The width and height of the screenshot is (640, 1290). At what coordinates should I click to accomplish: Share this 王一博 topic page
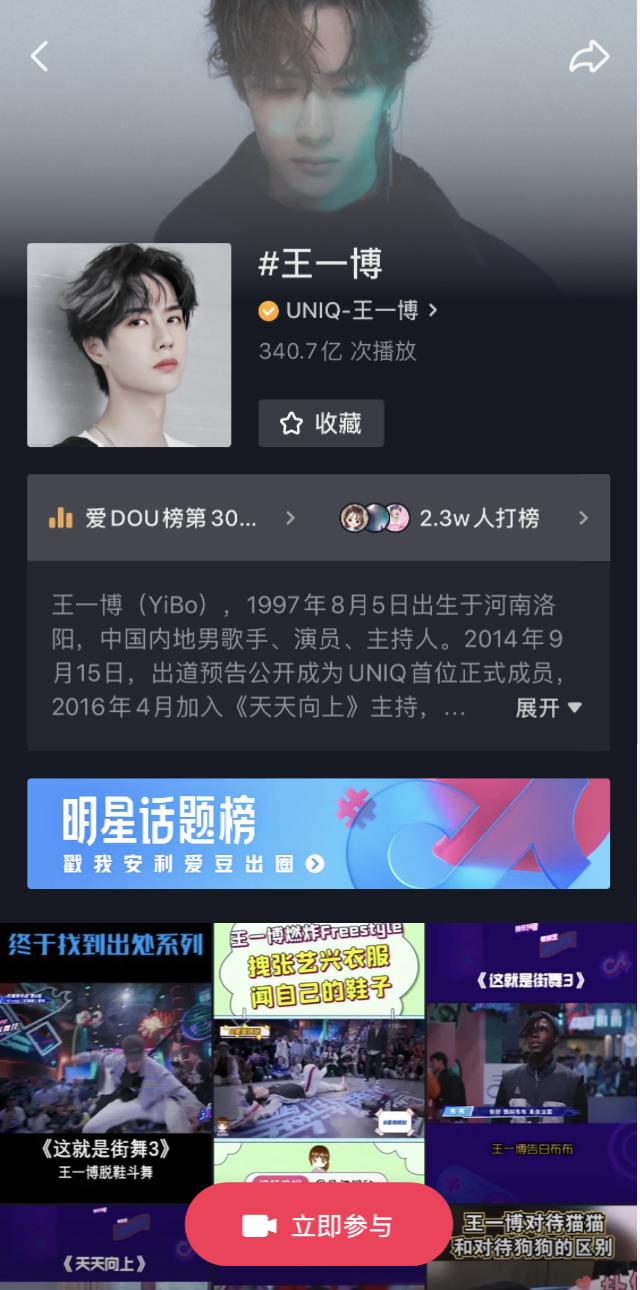click(x=588, y=57)
